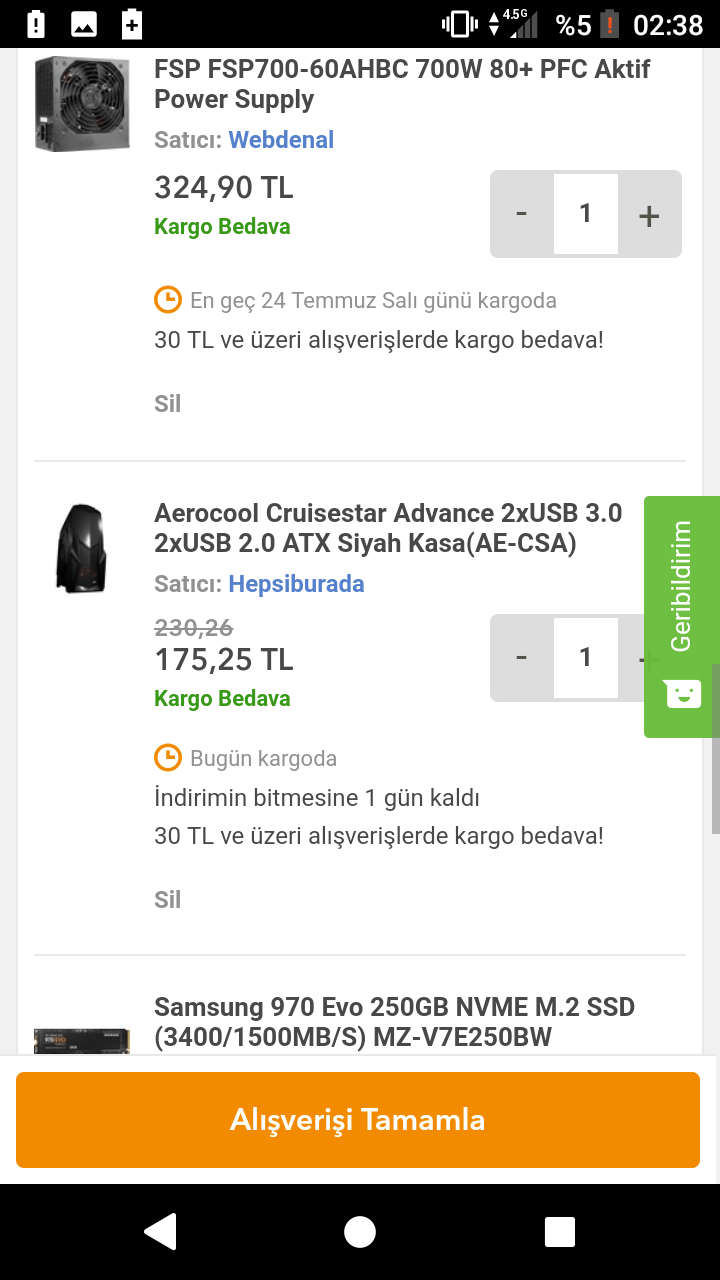
Task: Open Samsung 970 Evo SSD product
Action: 394,1021
